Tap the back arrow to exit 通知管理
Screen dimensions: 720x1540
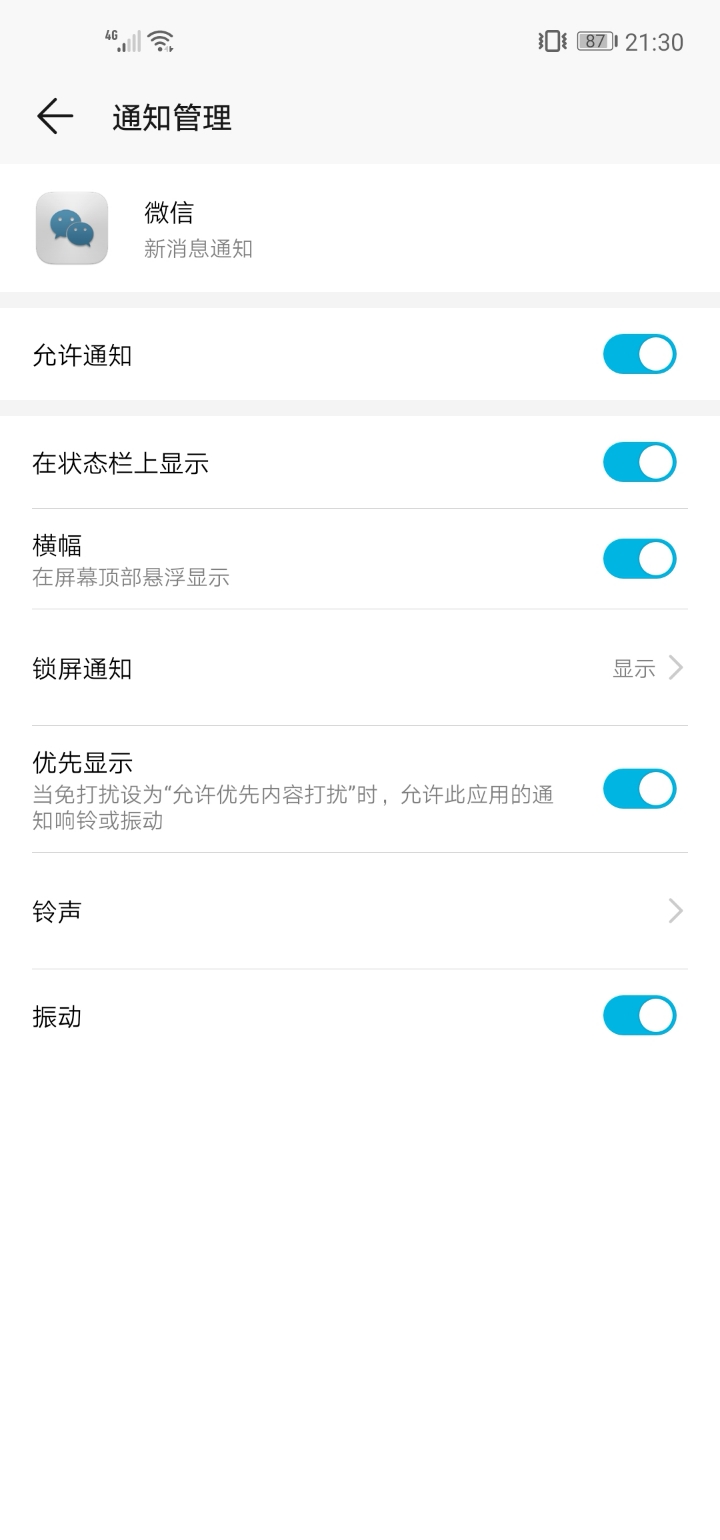(53, 116)
